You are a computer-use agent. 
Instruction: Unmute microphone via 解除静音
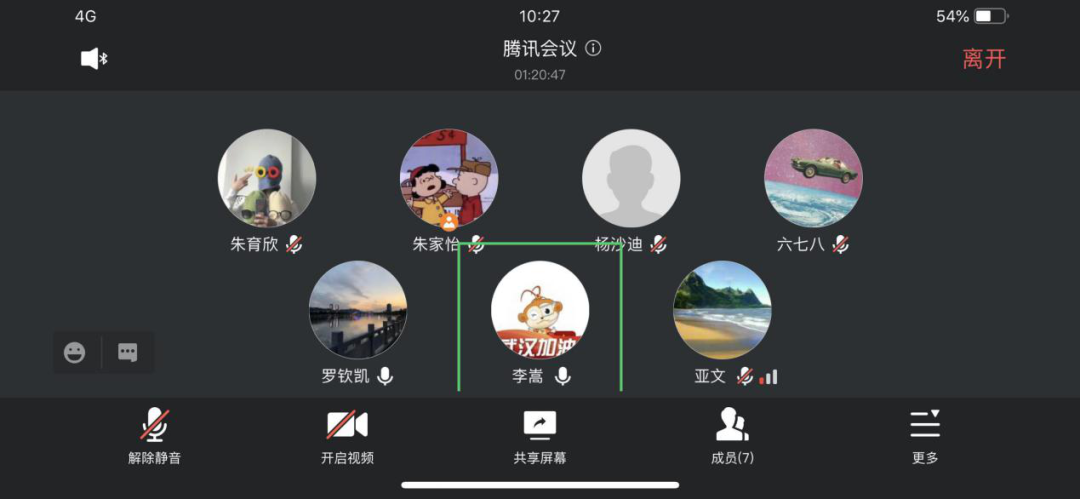point(154,436)
